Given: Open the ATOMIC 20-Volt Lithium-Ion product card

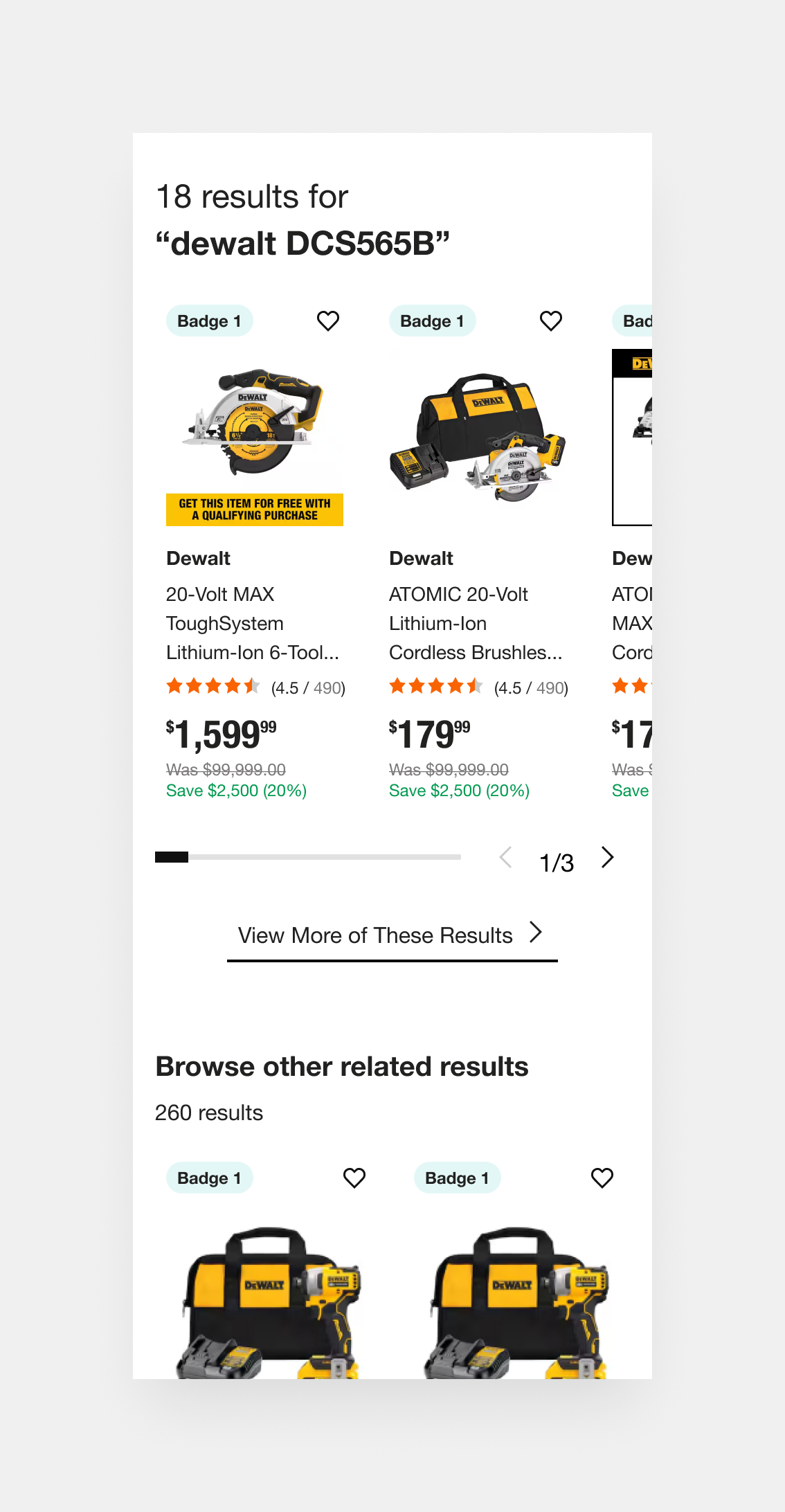Looking at the screenshot, I should click(476, 623).
